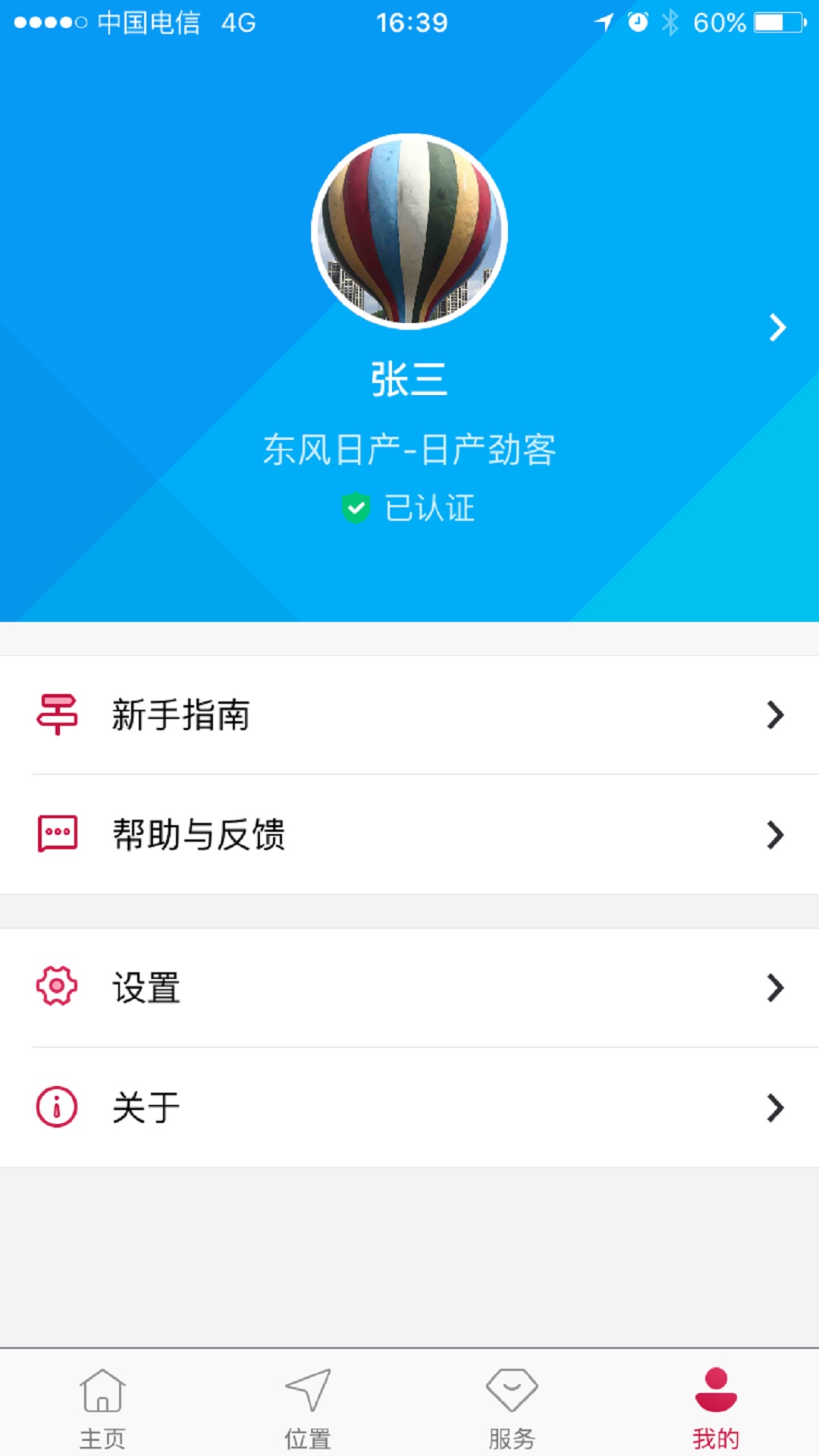
Task: Go to 设置 settings
Action: [409, 988]
